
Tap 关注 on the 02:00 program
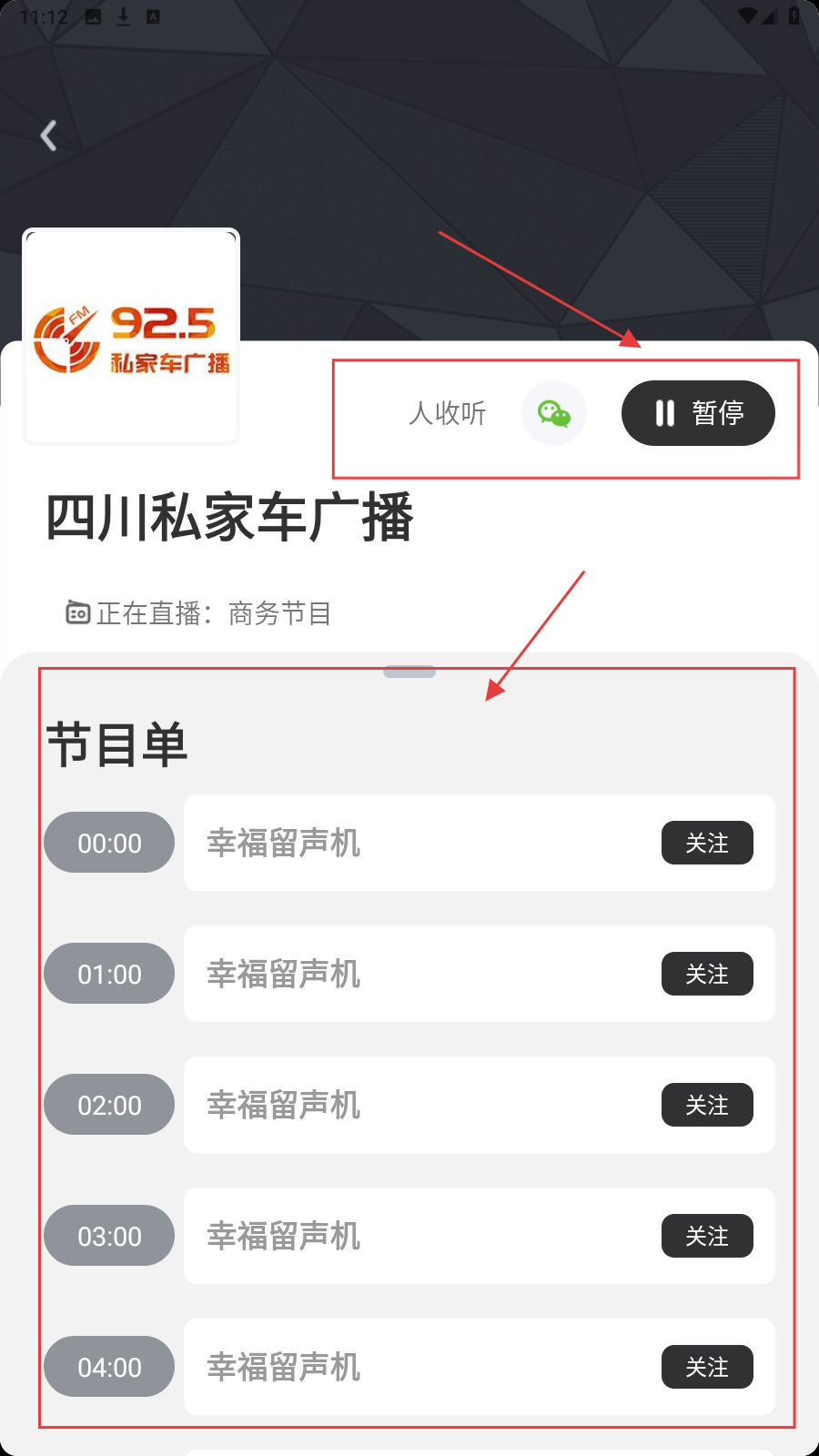click(706, 1105)
